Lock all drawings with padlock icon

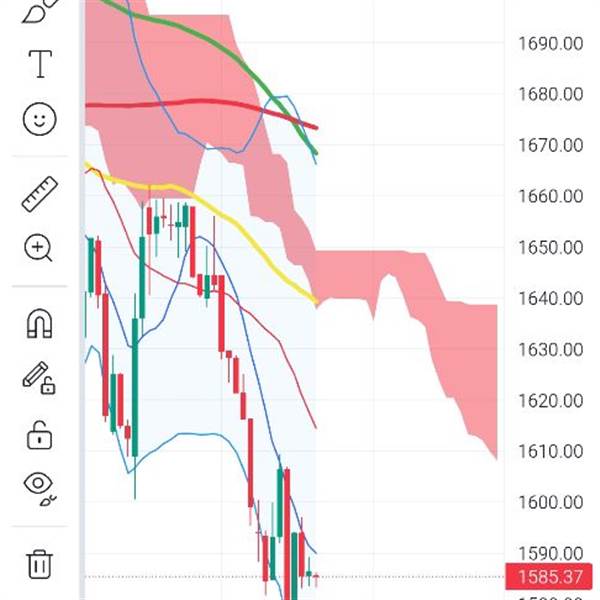click(x=39, y=435)
